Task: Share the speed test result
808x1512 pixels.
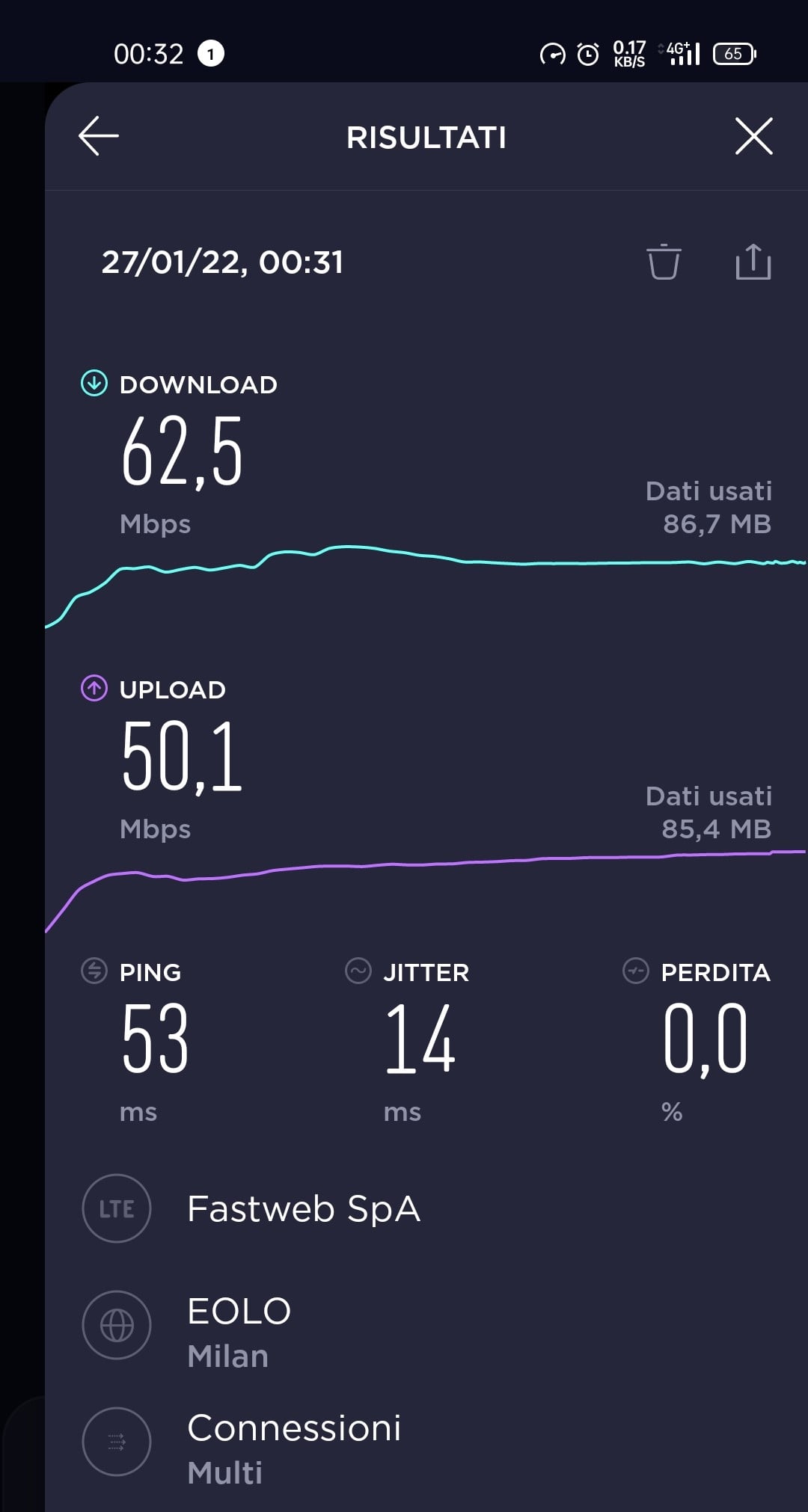Action: pyautogui.click(x=753, y=262)
